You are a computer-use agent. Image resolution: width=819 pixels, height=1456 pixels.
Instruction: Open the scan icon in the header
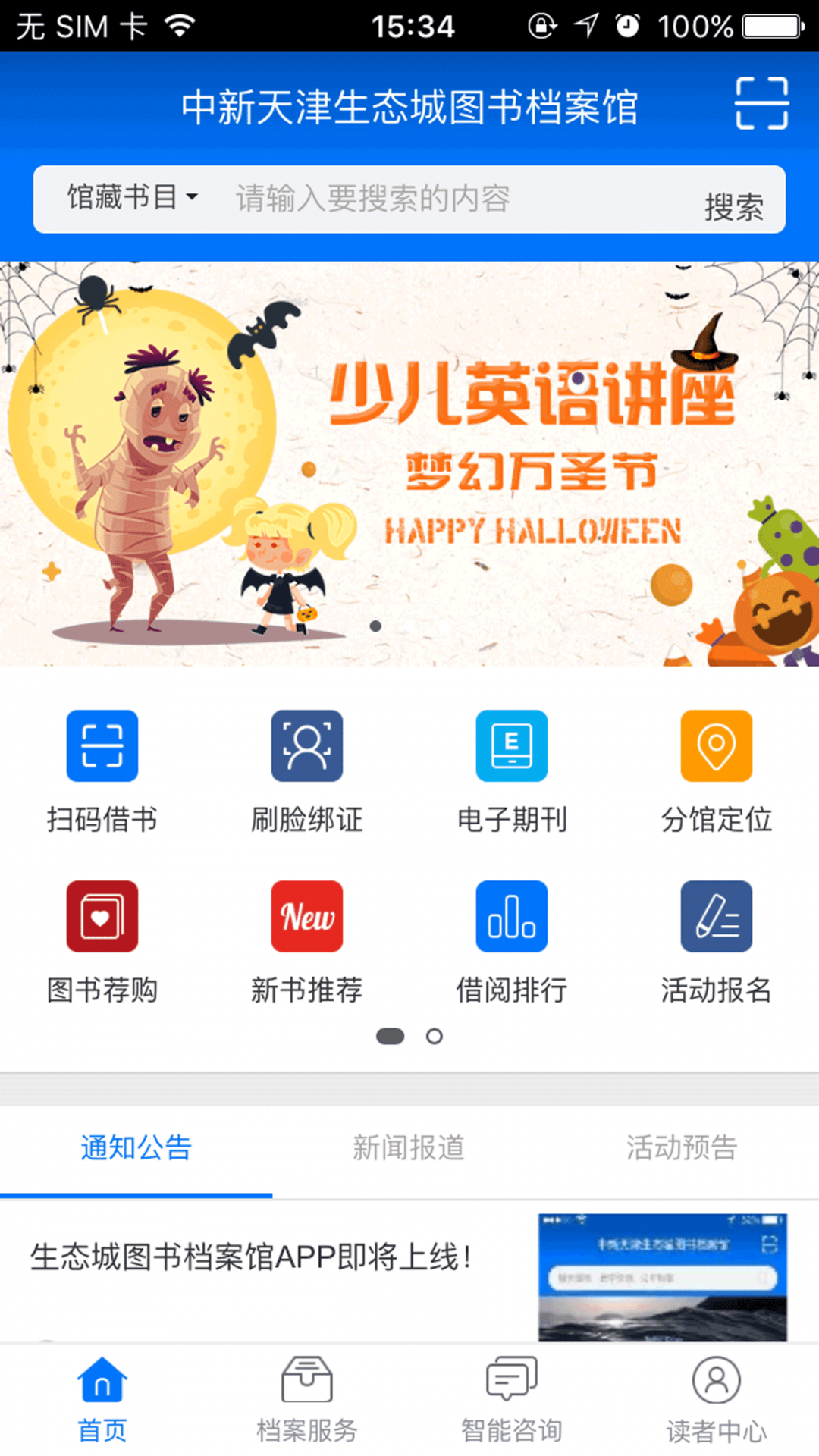pyautogui.click(x=761, y=104)
